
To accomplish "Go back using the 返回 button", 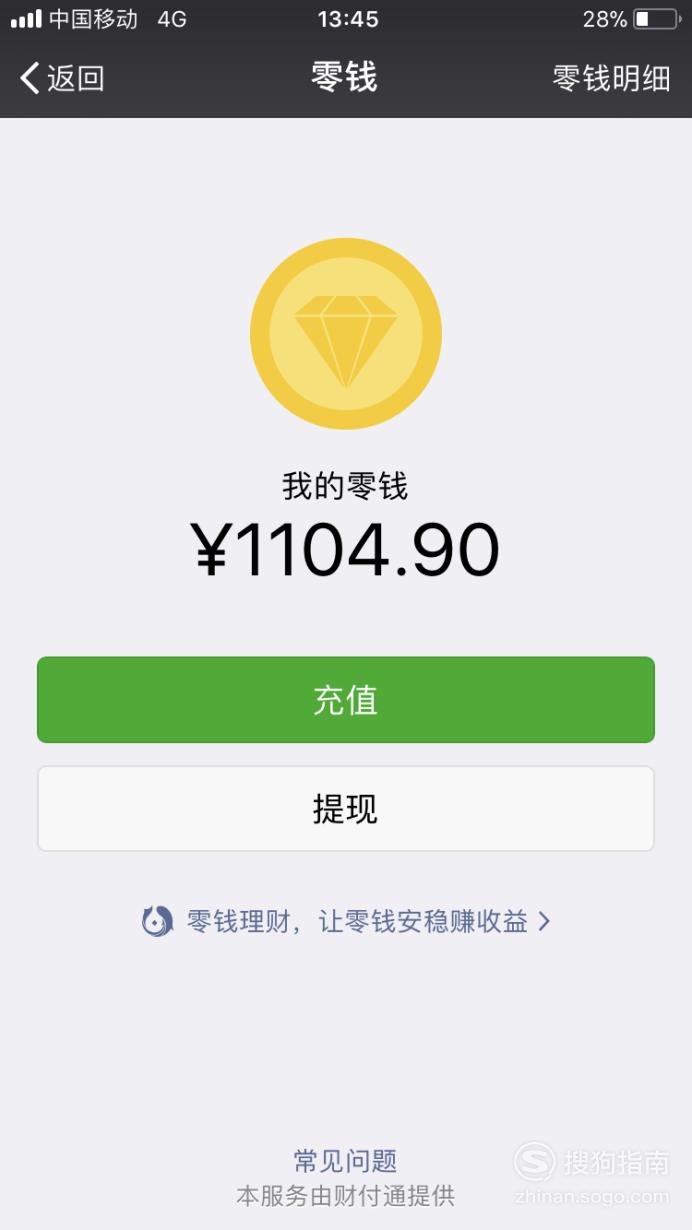I will coord(62,78).
